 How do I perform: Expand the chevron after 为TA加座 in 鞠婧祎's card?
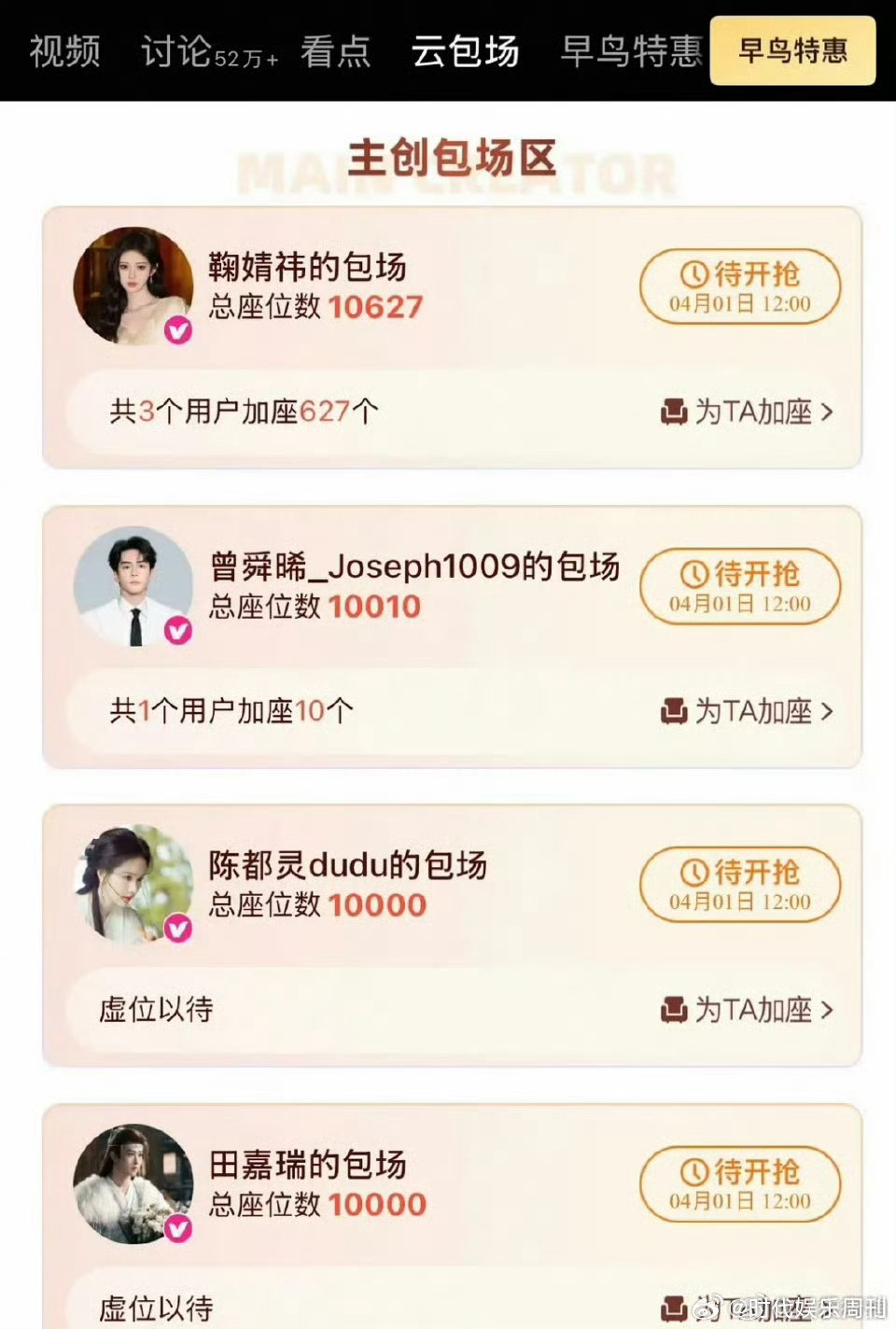[x=825, y=413]
